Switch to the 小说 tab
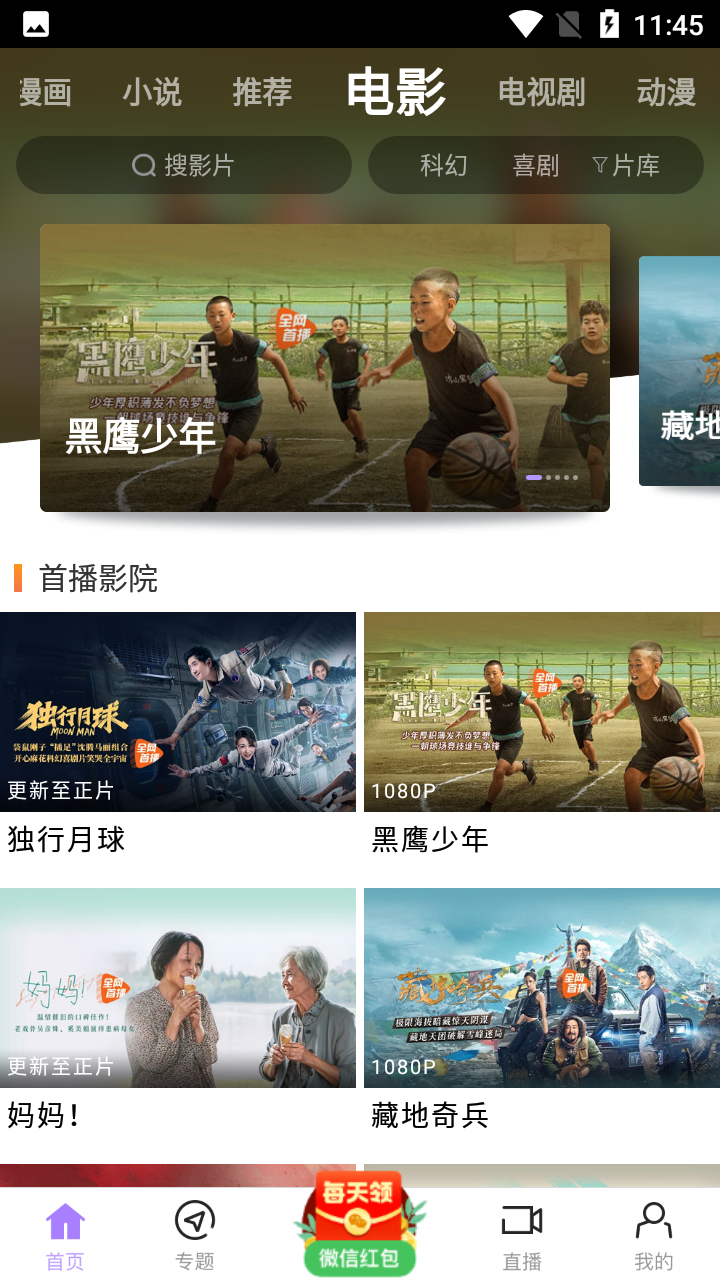 click(x=152, y=93)
